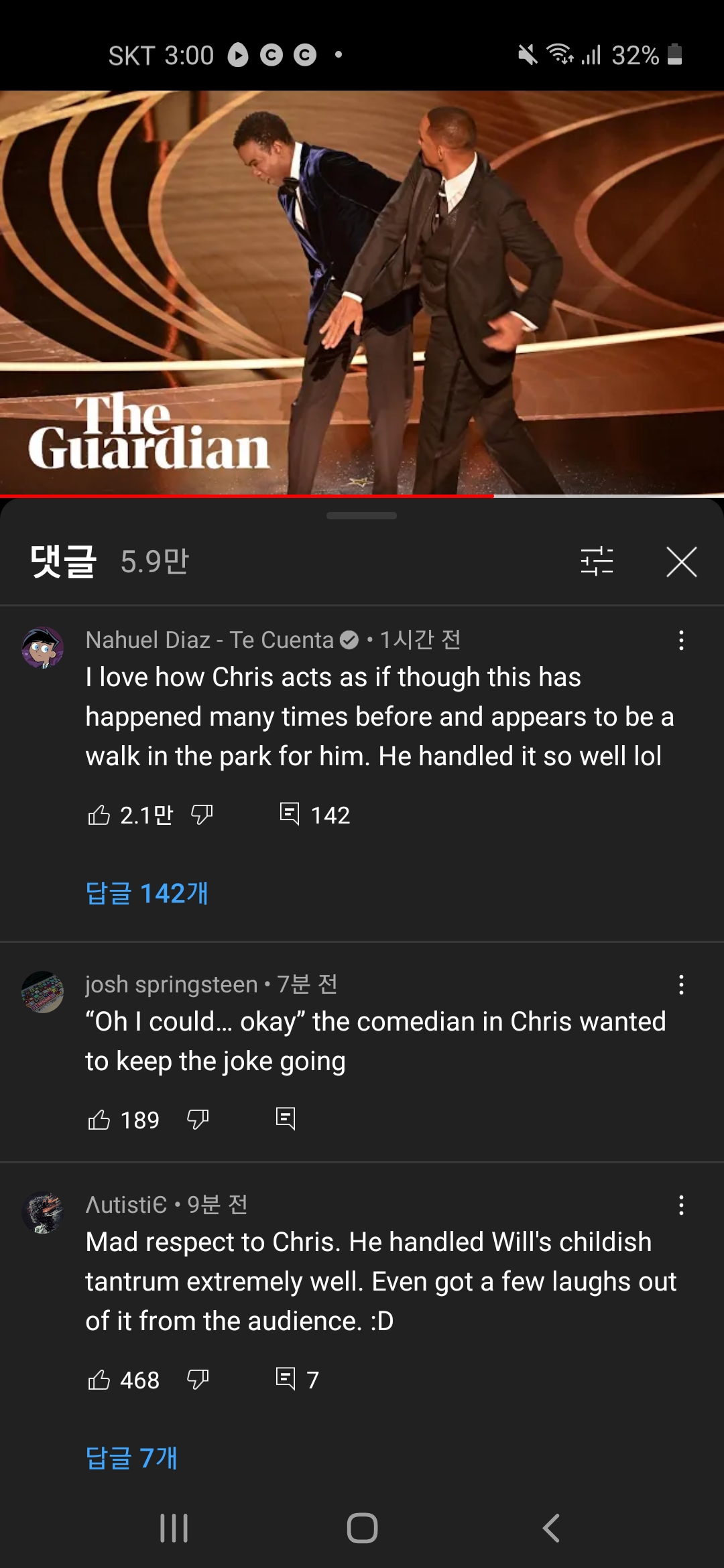The height and width of the screenshot is (1568, 724).
Task: Open overflow menu on Nahuel Diaz's comment
Action: 681,640
